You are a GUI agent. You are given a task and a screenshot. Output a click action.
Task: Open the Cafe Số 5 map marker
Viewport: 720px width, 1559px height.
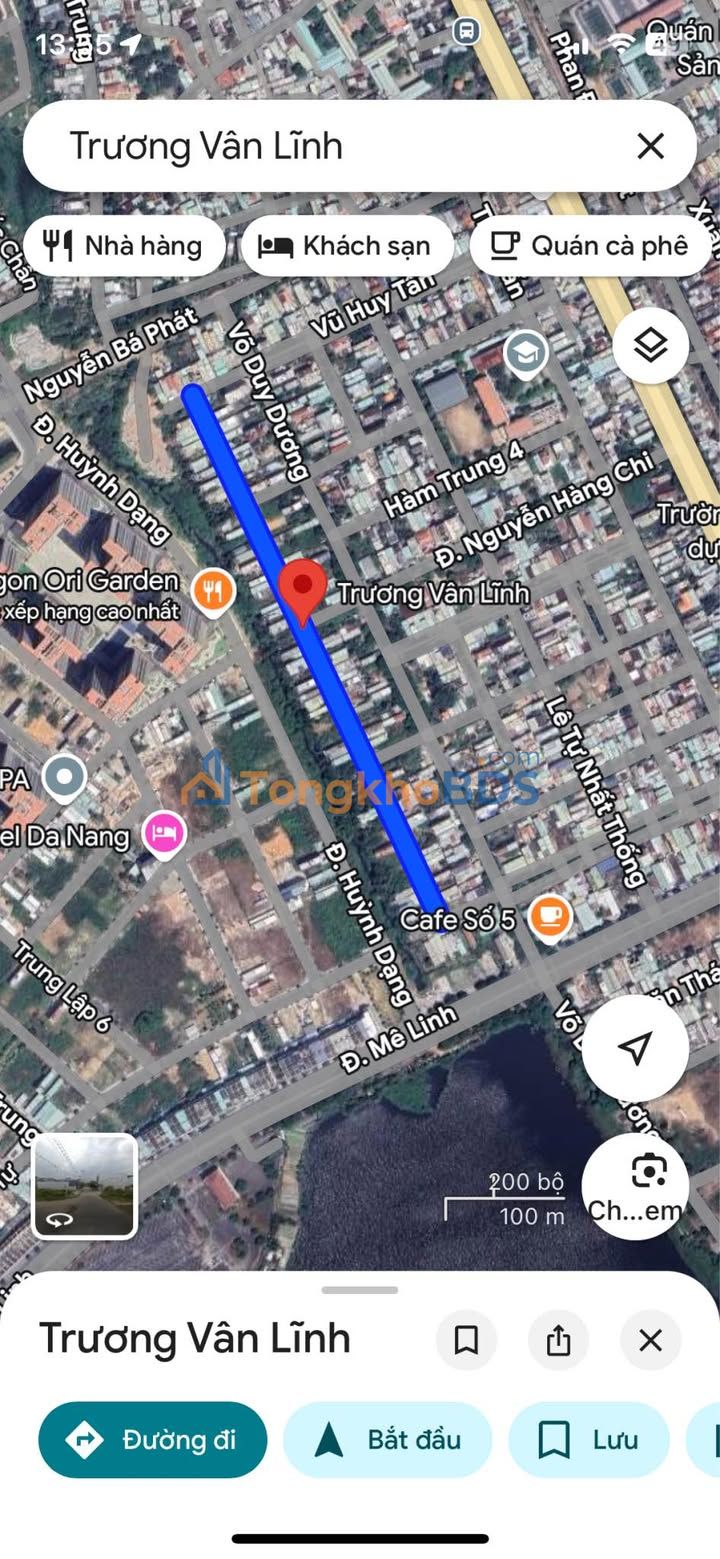tap(549, 916)
